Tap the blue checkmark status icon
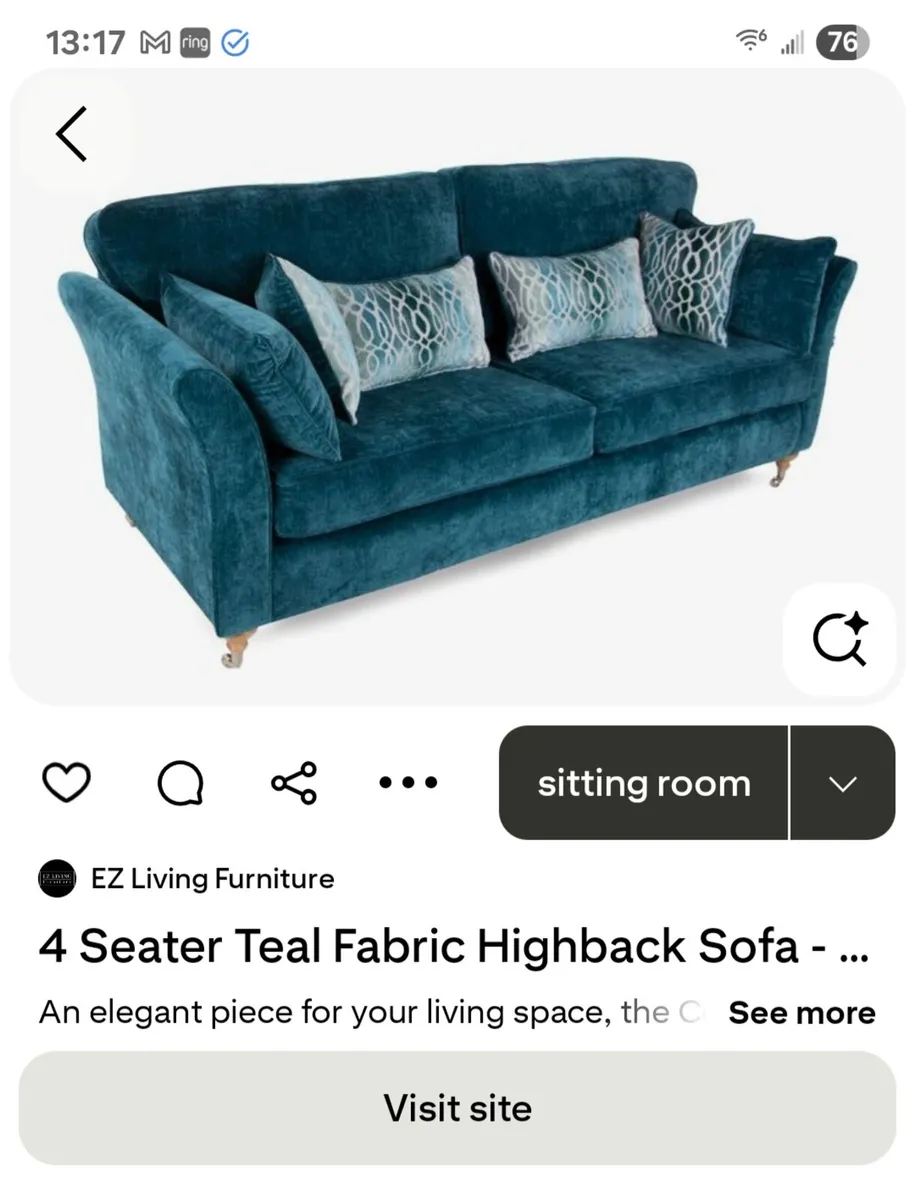This screenshot has width=915, height=1200. point(234,42)
